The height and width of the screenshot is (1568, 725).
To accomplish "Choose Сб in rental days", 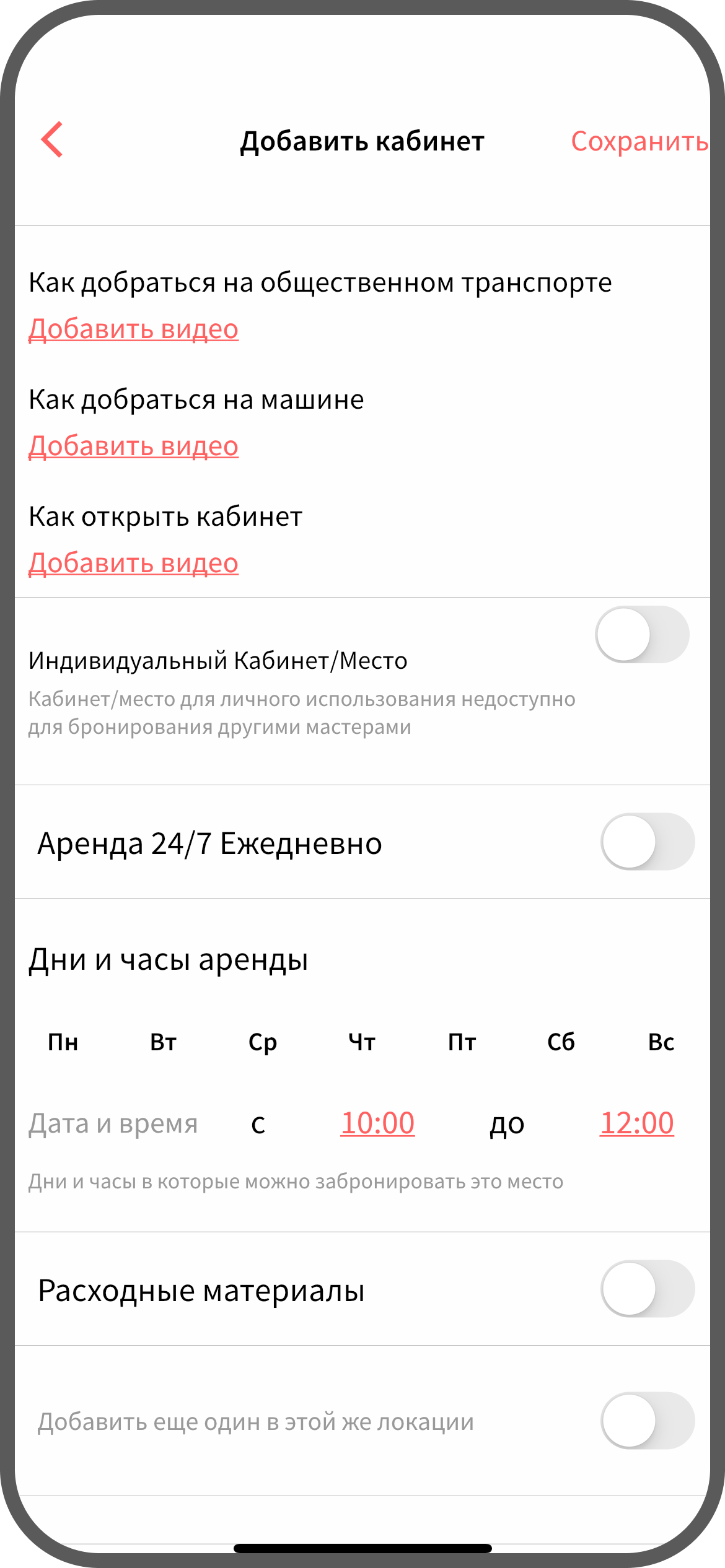I will pyautogui.click(x=561, y=1042).
